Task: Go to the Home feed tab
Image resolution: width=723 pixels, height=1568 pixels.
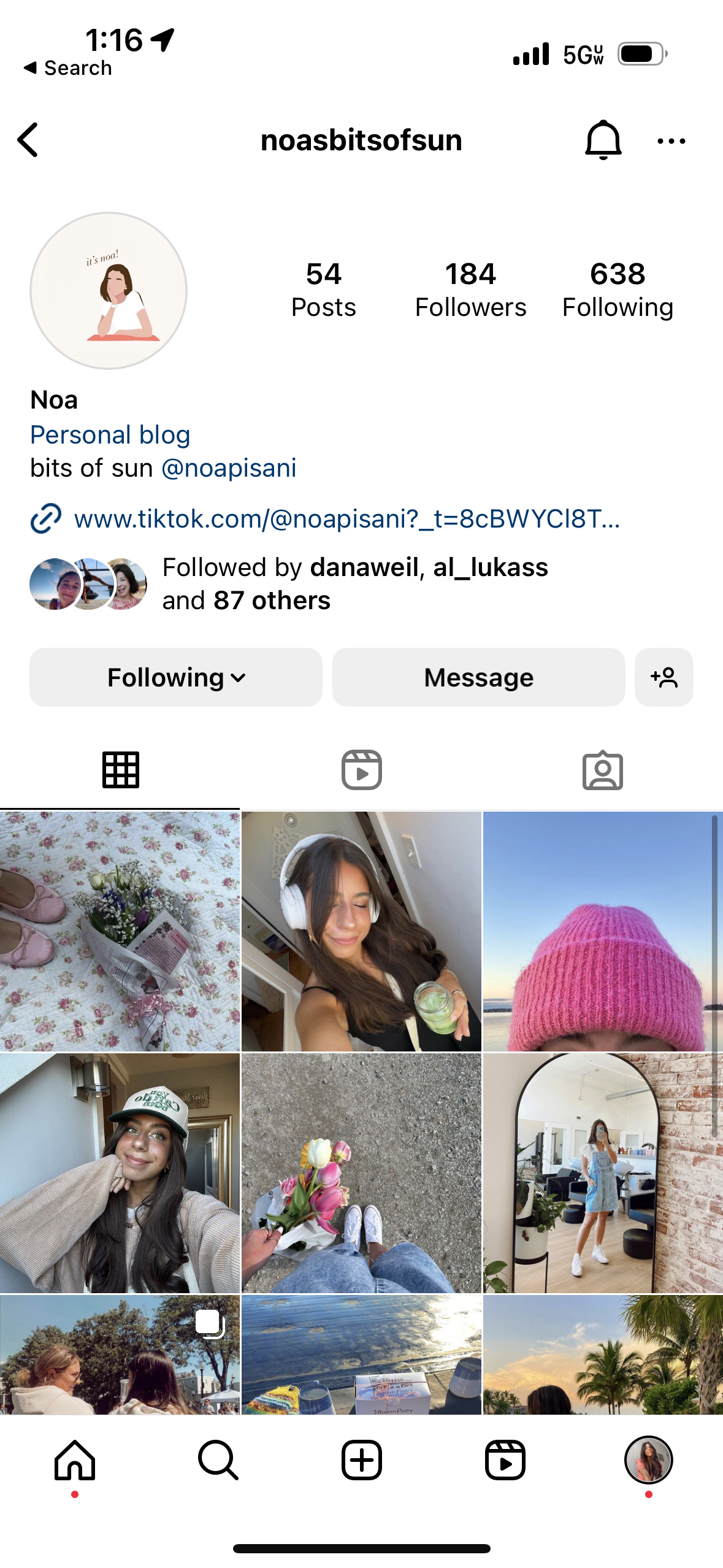Action: [74, 1460]
